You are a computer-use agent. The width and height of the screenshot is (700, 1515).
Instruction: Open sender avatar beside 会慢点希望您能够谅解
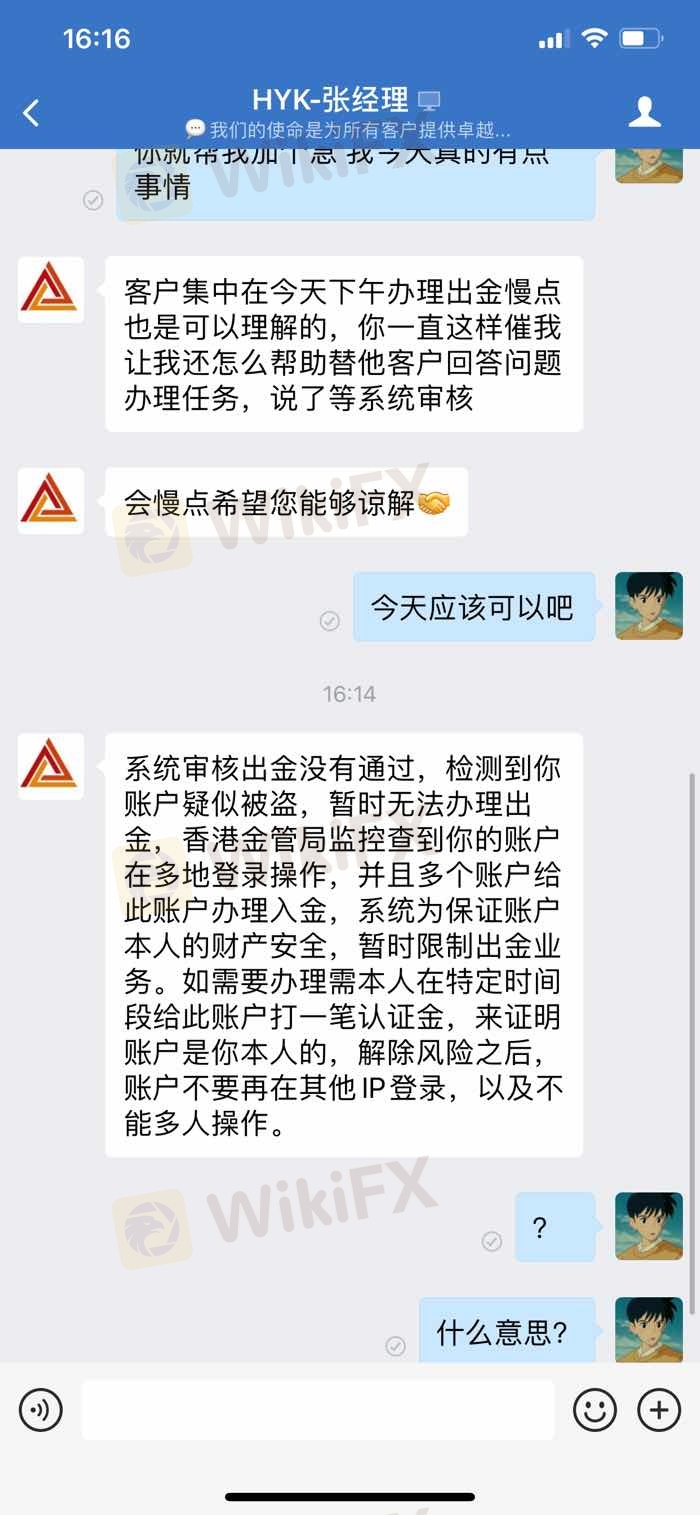pyautogui.click(x=50, y=501)
